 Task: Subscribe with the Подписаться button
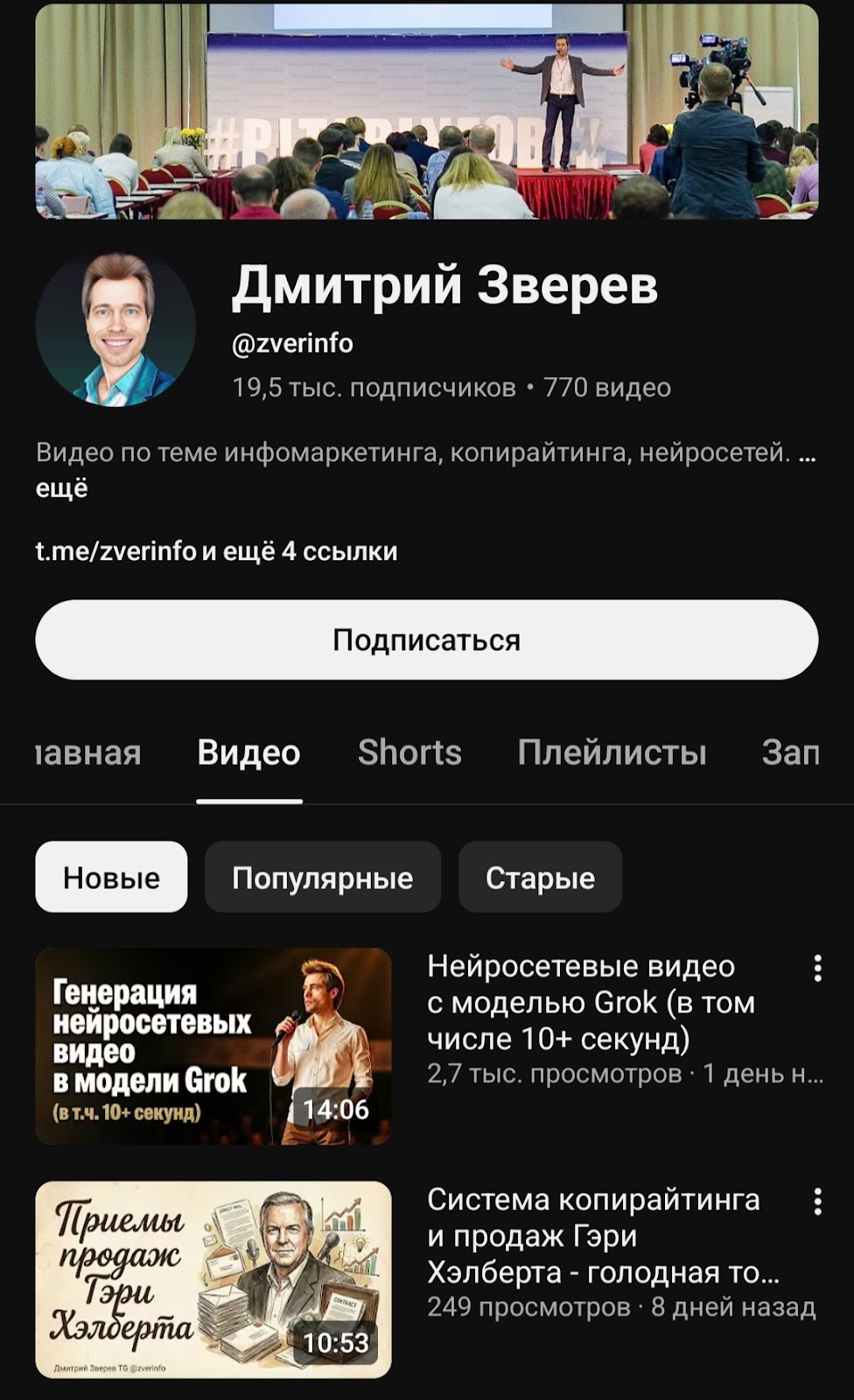tap(426, 640)
